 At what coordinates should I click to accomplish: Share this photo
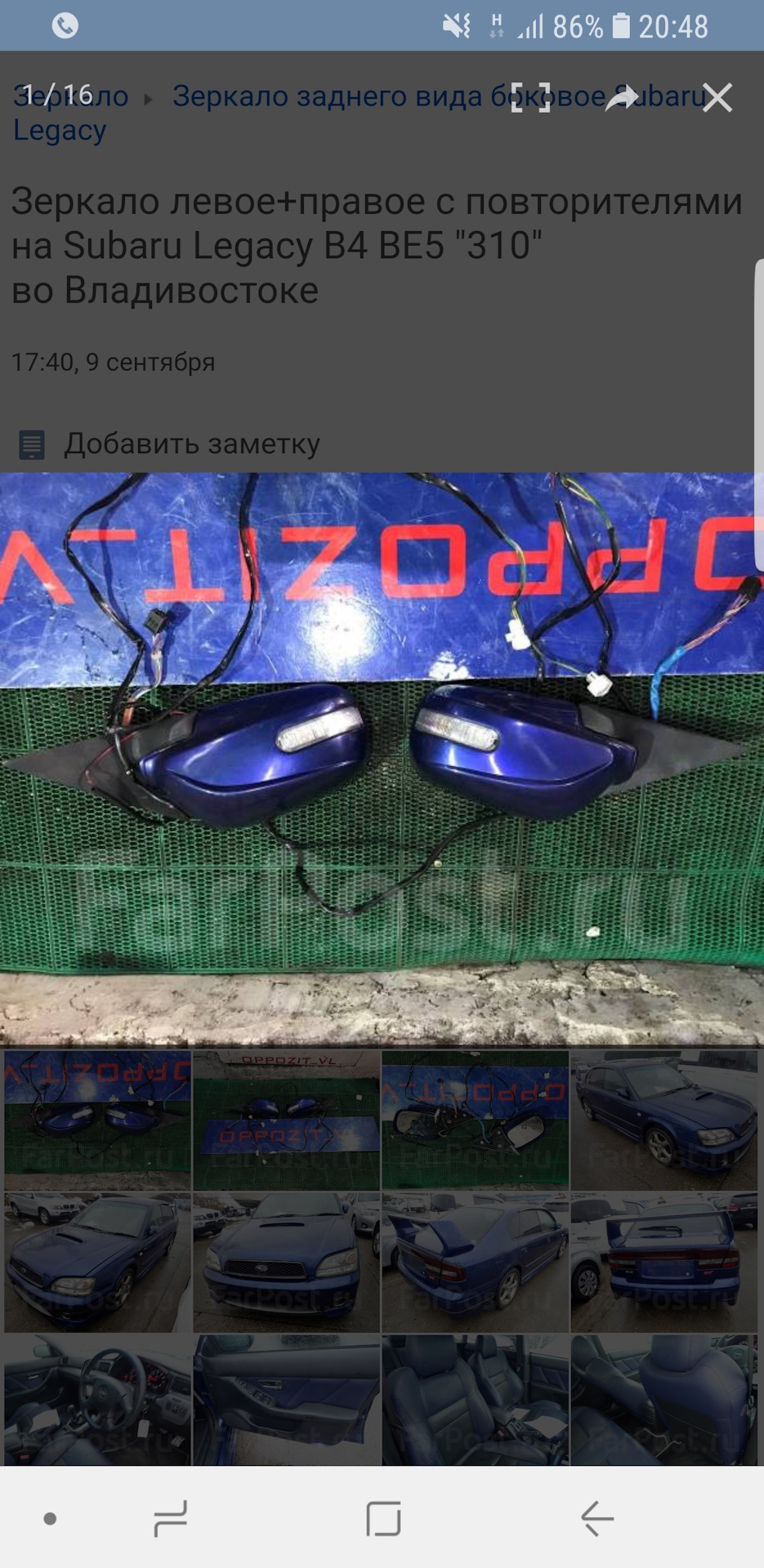pos(621,98)
